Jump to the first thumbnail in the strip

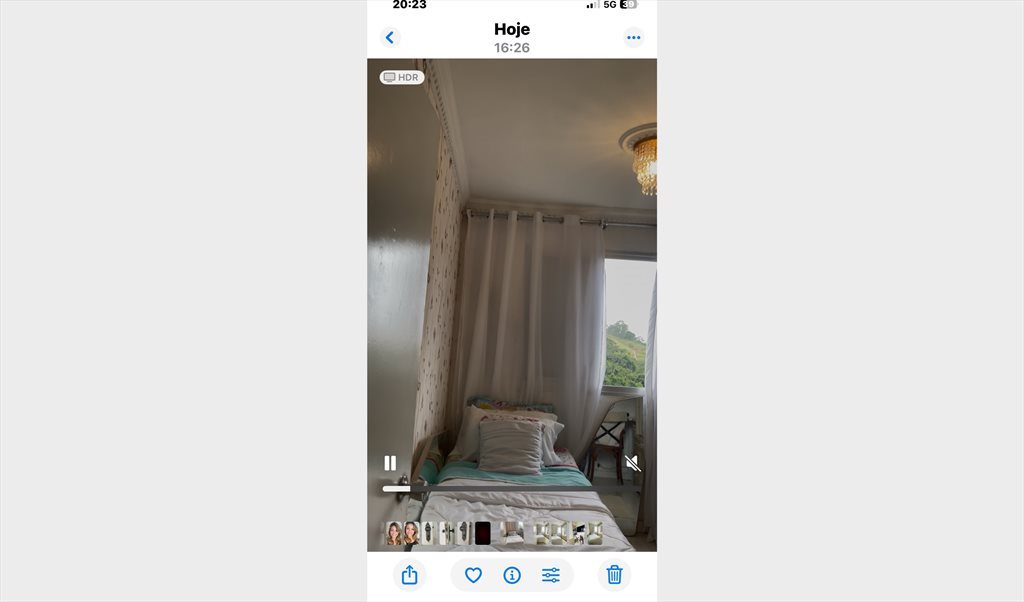click(x=393, y=533)
